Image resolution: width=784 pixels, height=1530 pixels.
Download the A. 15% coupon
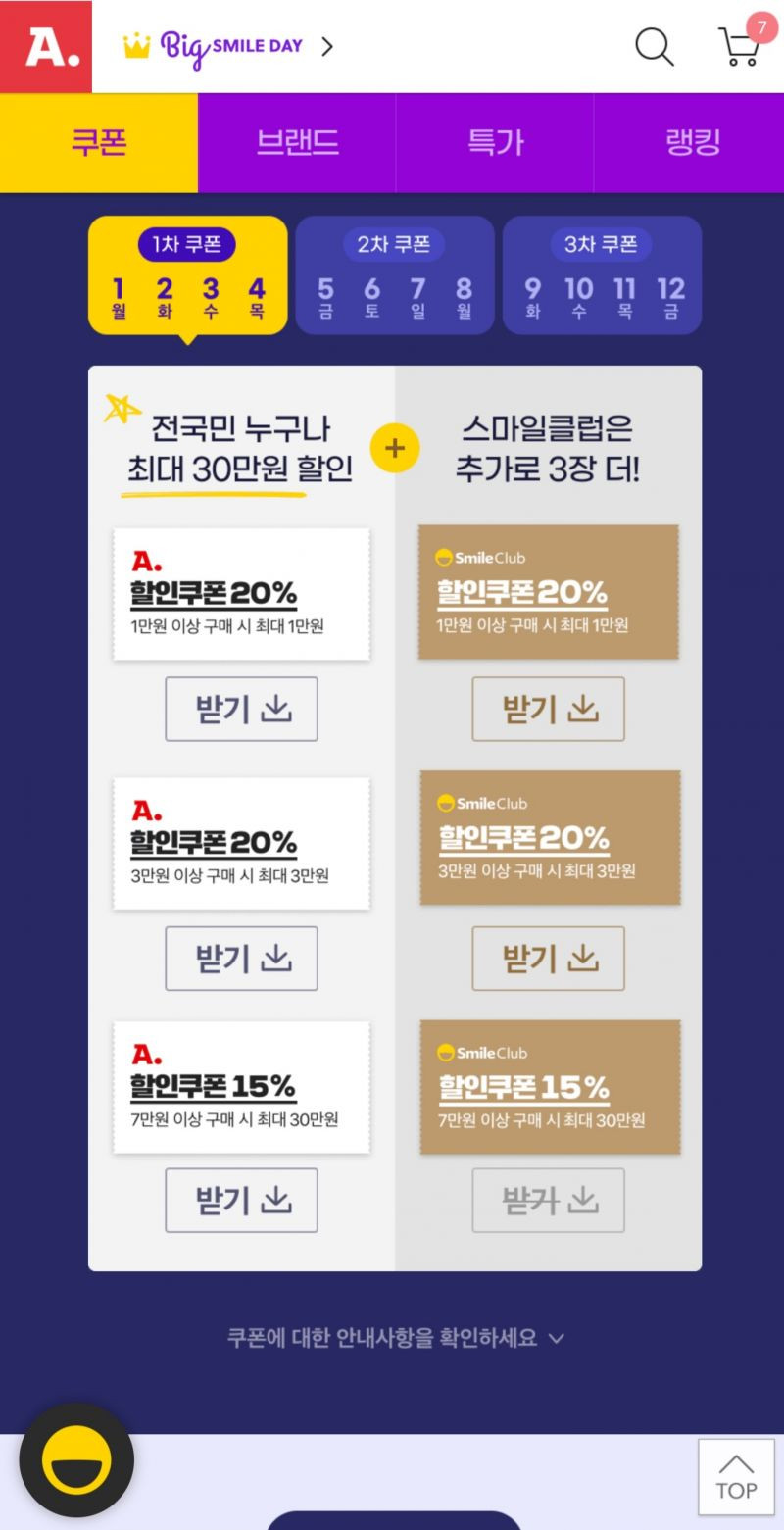click(241, 1200)
